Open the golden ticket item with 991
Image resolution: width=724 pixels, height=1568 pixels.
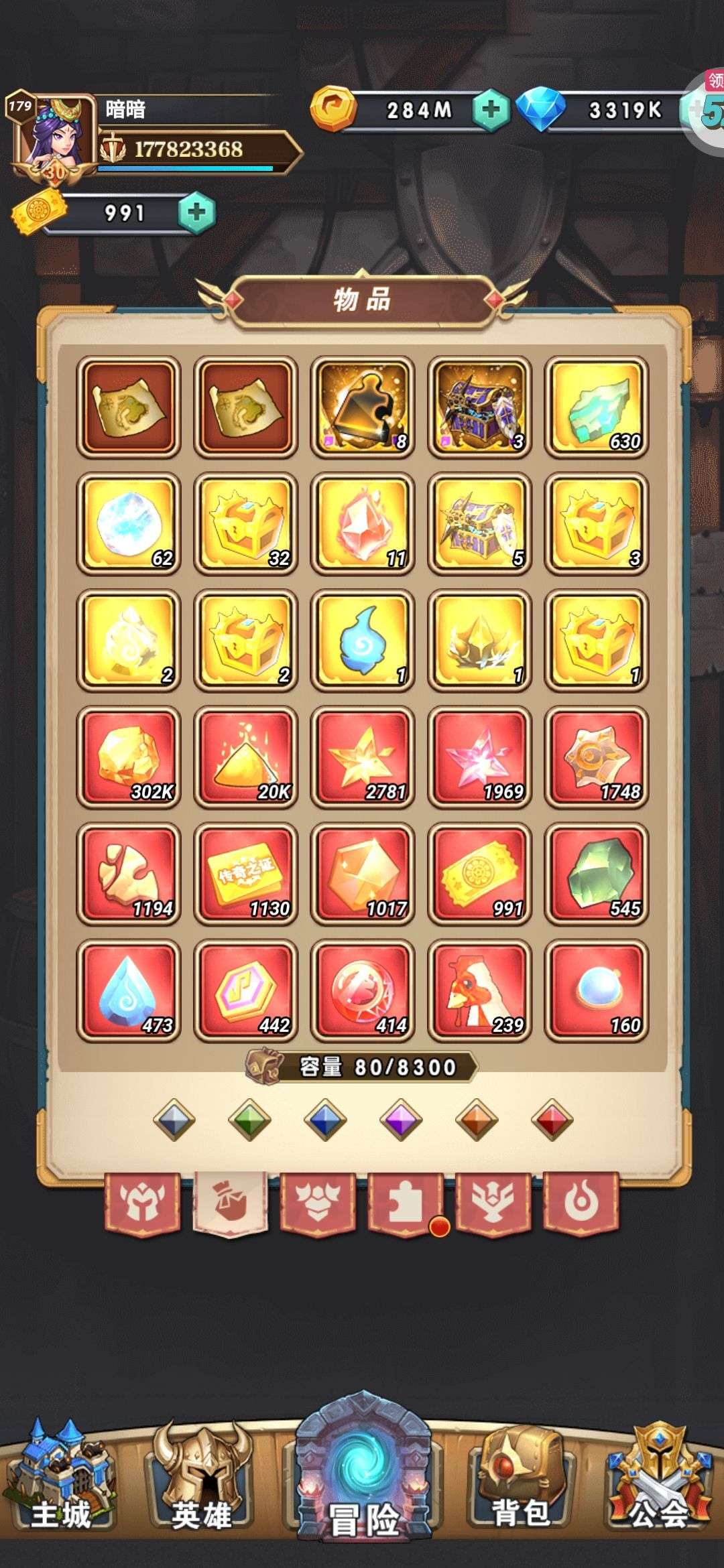coord(479,874)
